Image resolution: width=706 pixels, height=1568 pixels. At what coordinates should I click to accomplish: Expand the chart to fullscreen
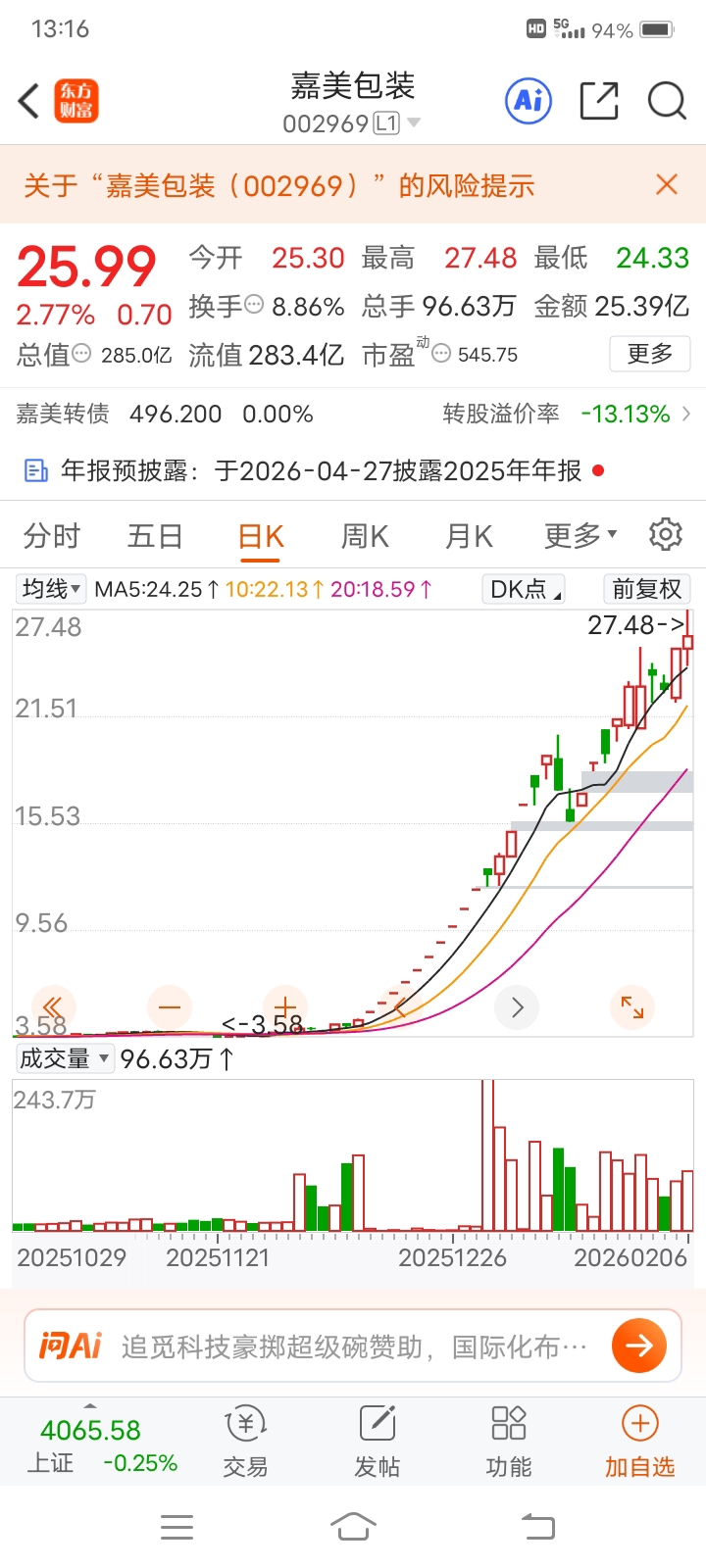[x=632, y=1006]
